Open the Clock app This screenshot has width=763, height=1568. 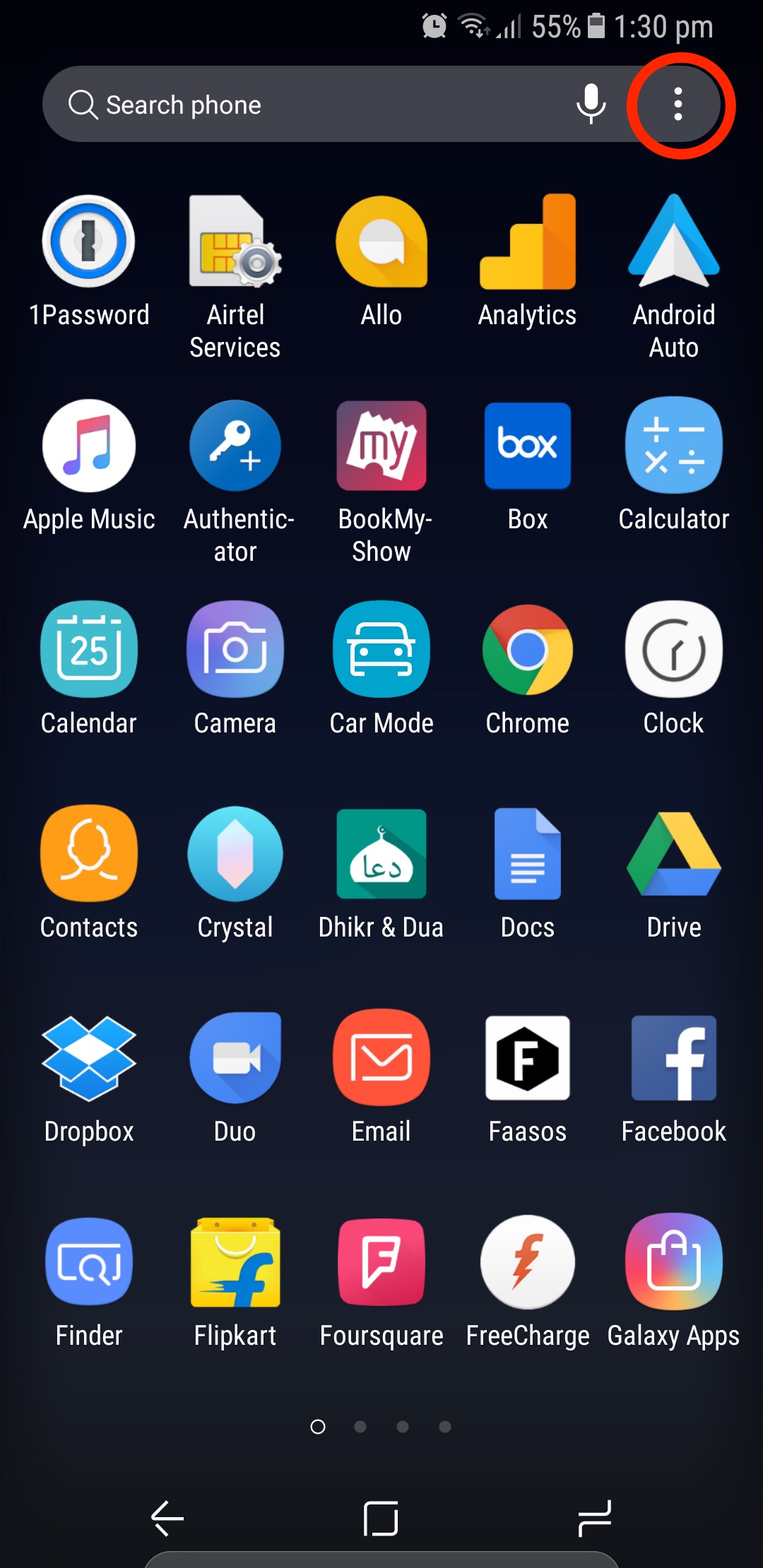[673, 650]
